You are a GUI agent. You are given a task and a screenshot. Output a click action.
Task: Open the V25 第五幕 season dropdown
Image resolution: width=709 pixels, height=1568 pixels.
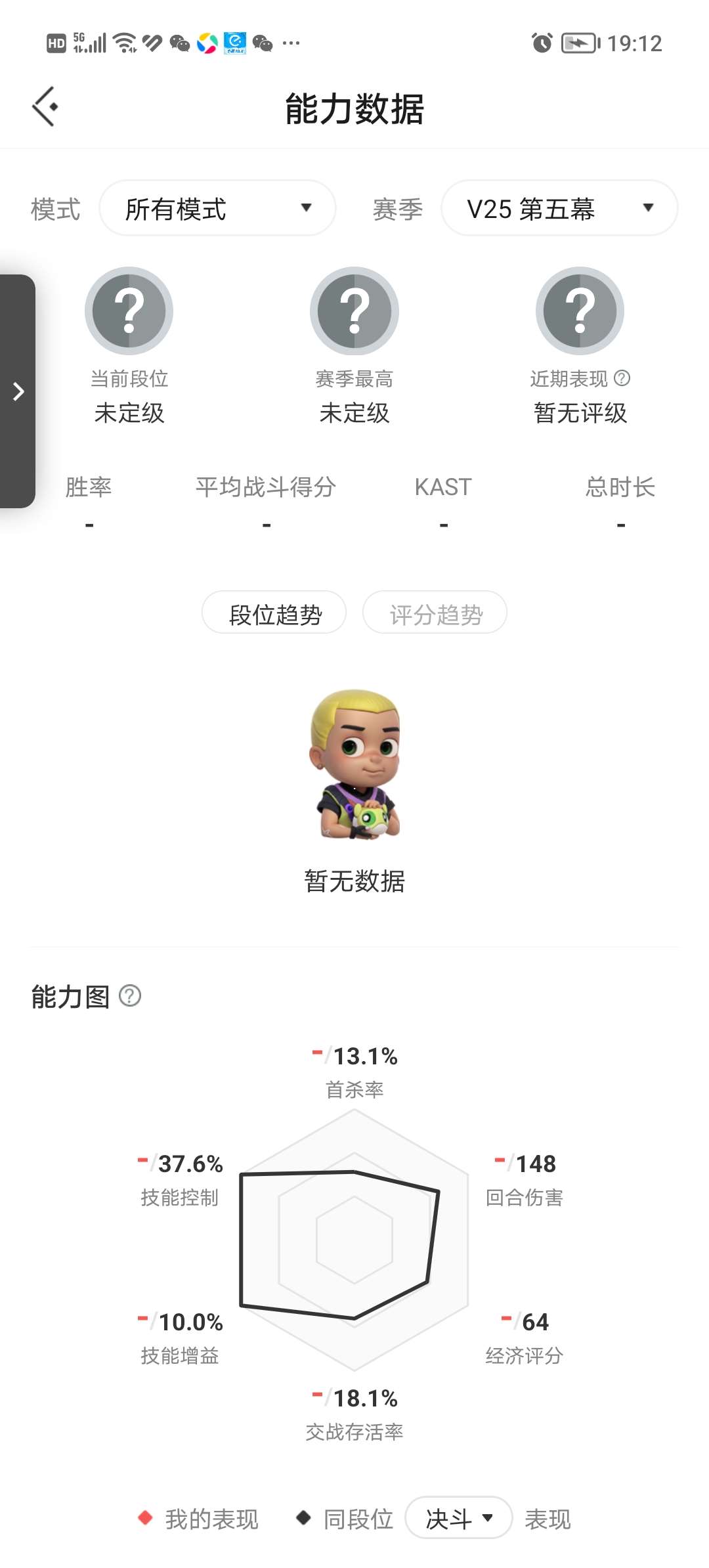click(559, 208)
